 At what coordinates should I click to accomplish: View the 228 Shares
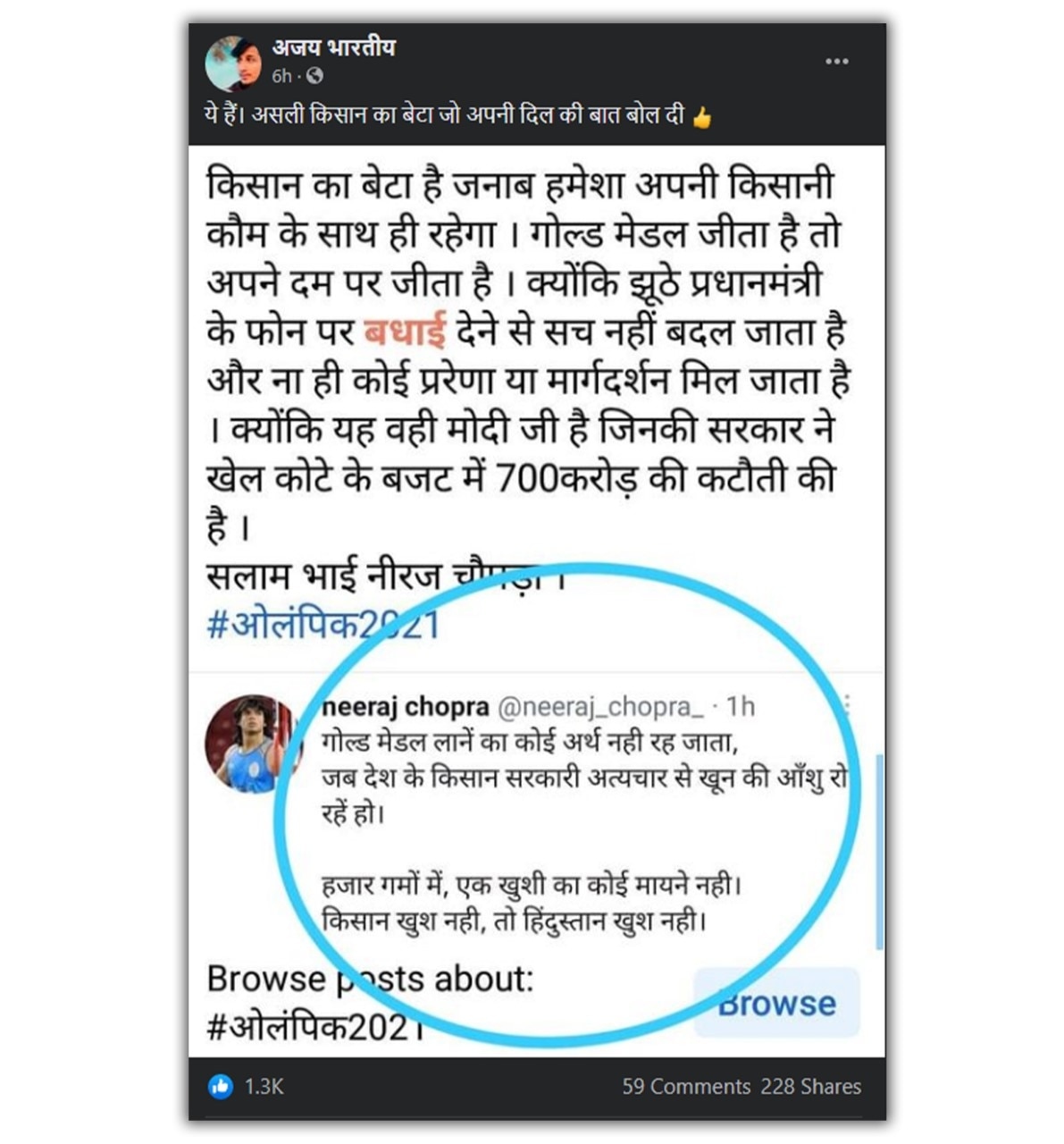pos(810,1087)
